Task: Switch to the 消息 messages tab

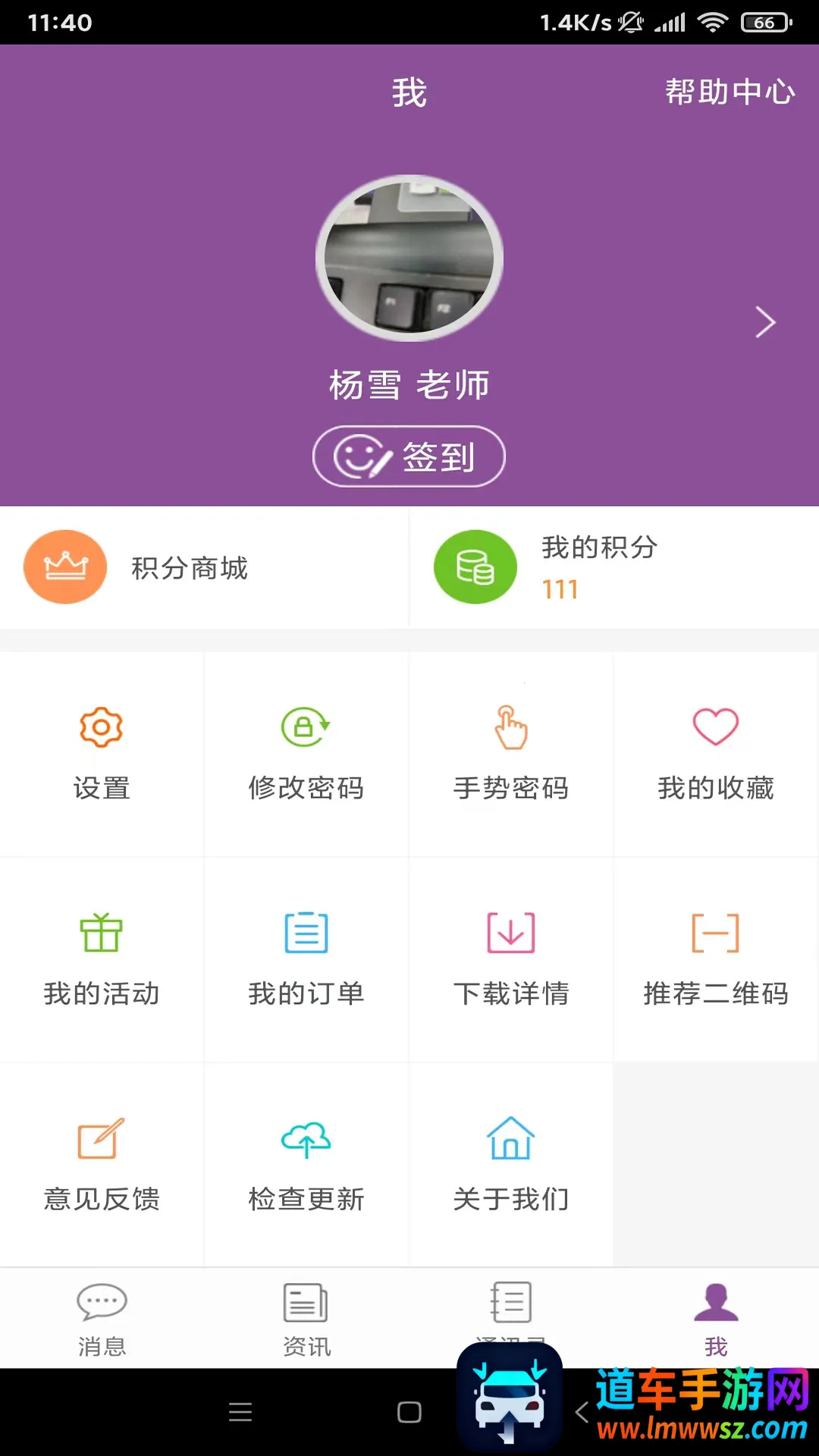Action: 102,1318
